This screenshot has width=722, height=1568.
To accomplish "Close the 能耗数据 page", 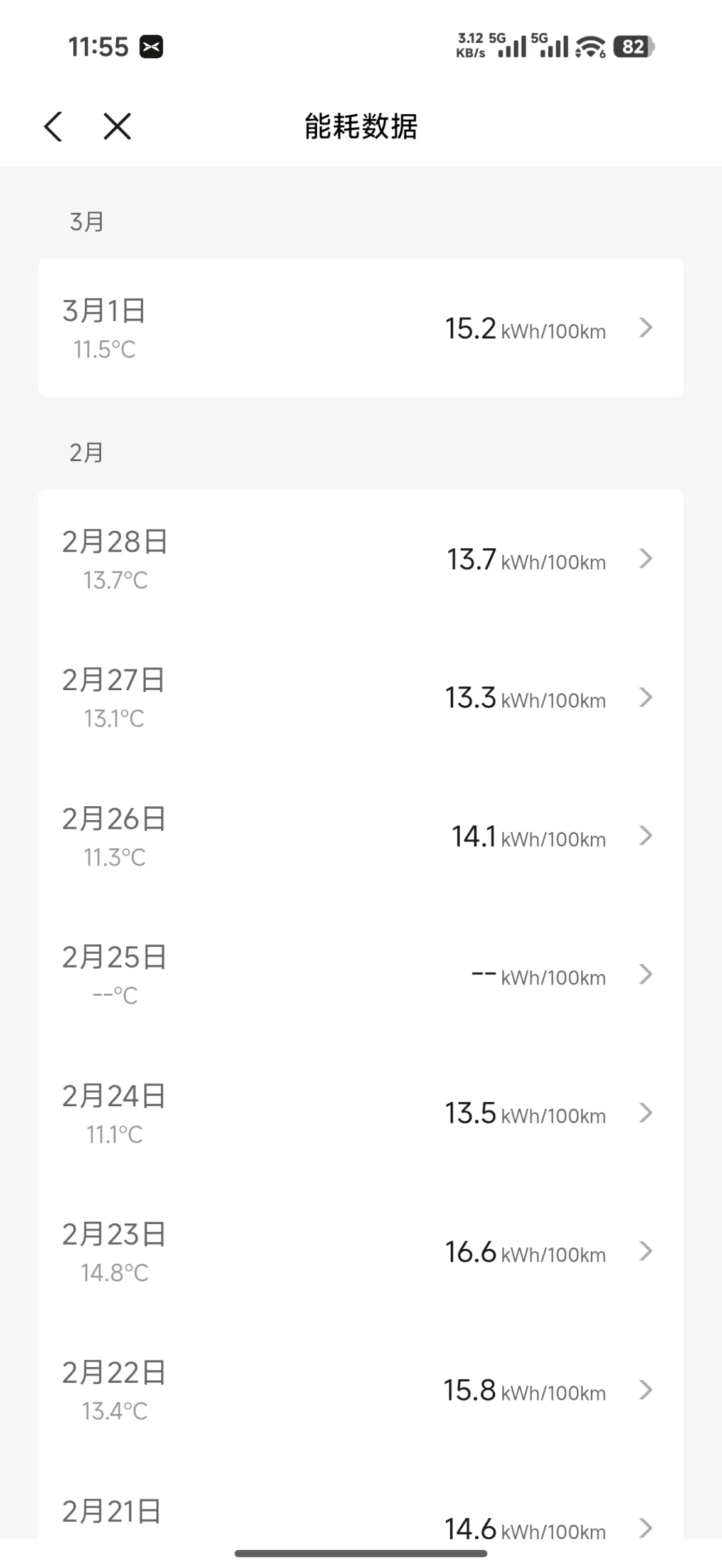I will pos(117,126).
